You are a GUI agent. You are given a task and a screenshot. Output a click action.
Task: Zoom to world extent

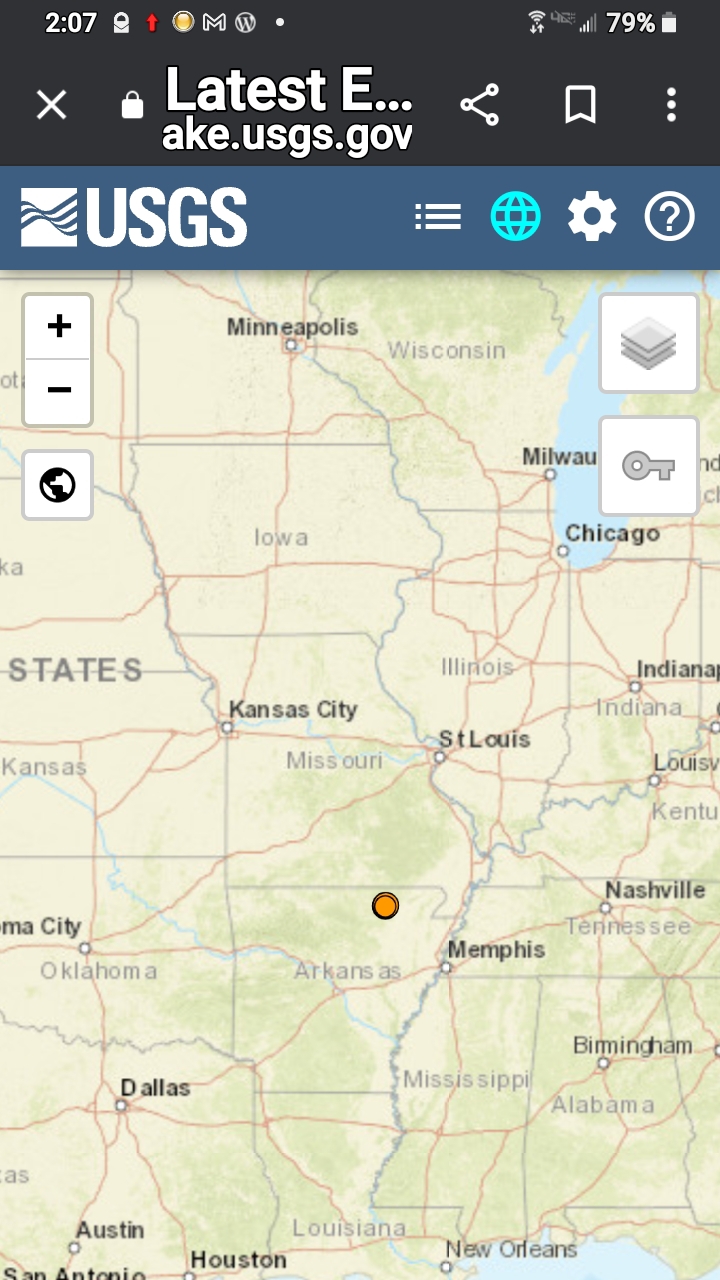(x=58, y=485)
